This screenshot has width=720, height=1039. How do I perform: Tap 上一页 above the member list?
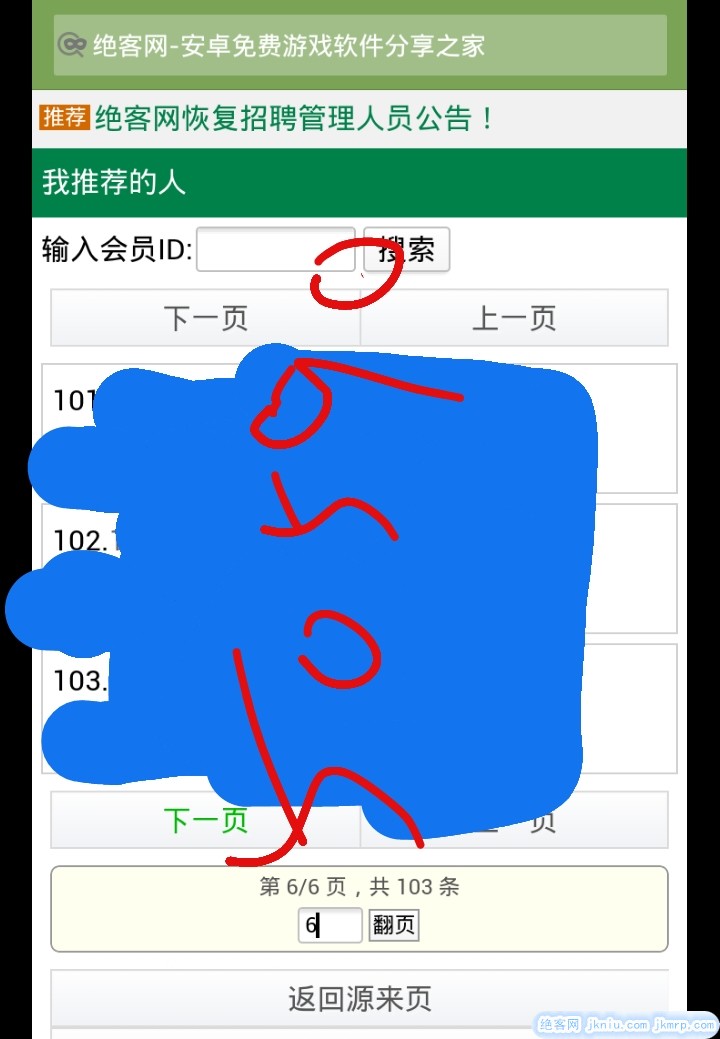coord(514,318)
